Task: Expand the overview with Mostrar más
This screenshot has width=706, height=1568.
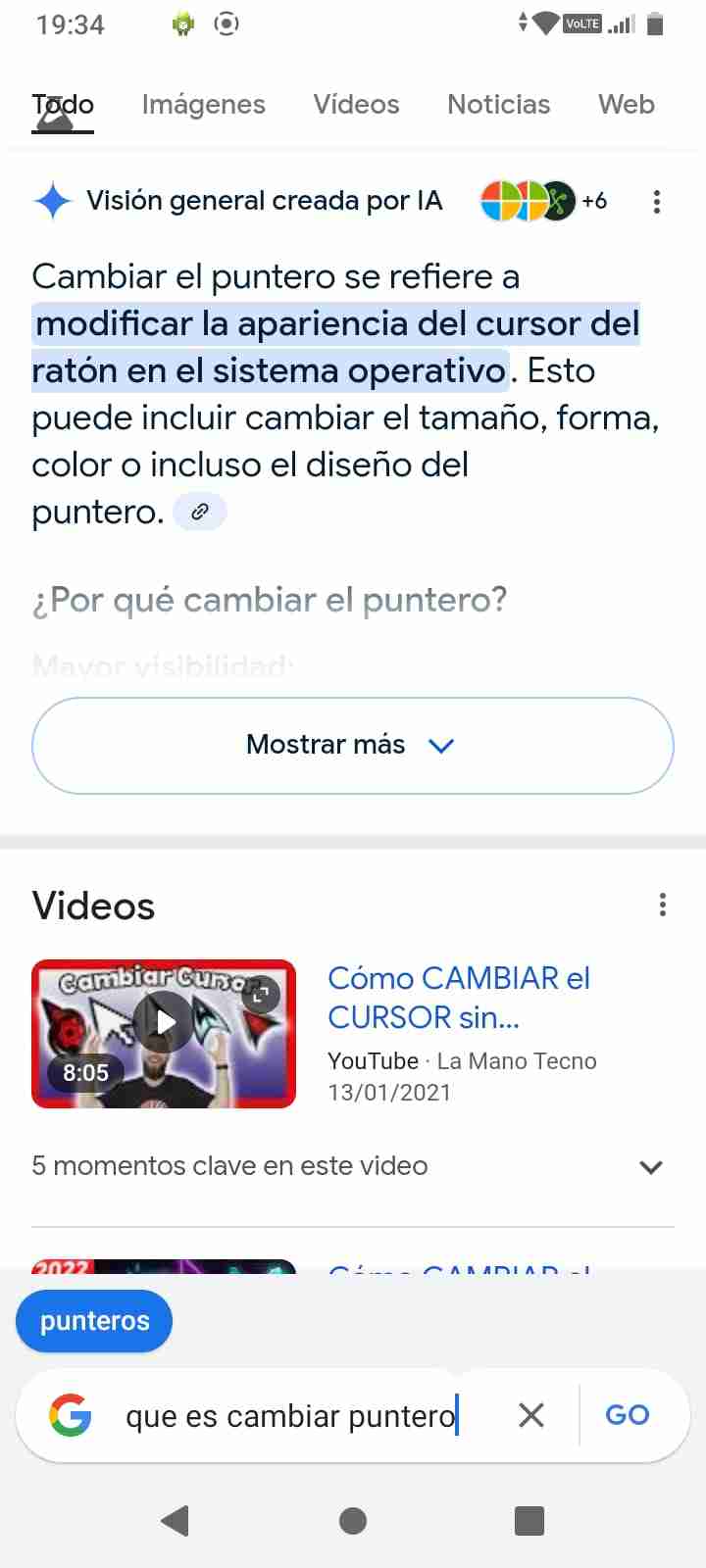Action: (x=353, y=745)
